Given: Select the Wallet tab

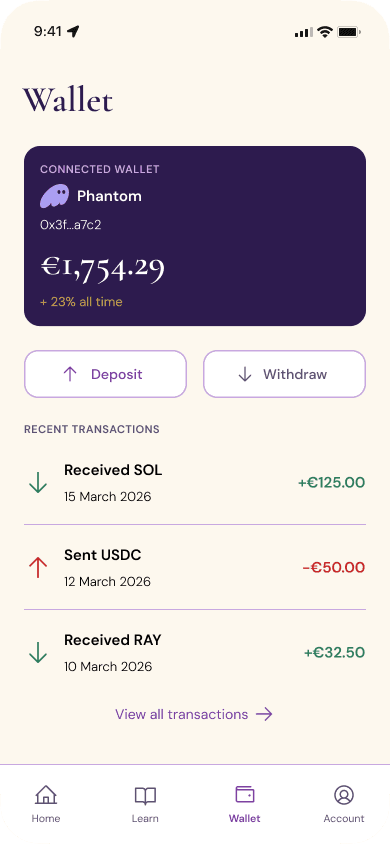Looking at the screenshot, I should [245, 804].
